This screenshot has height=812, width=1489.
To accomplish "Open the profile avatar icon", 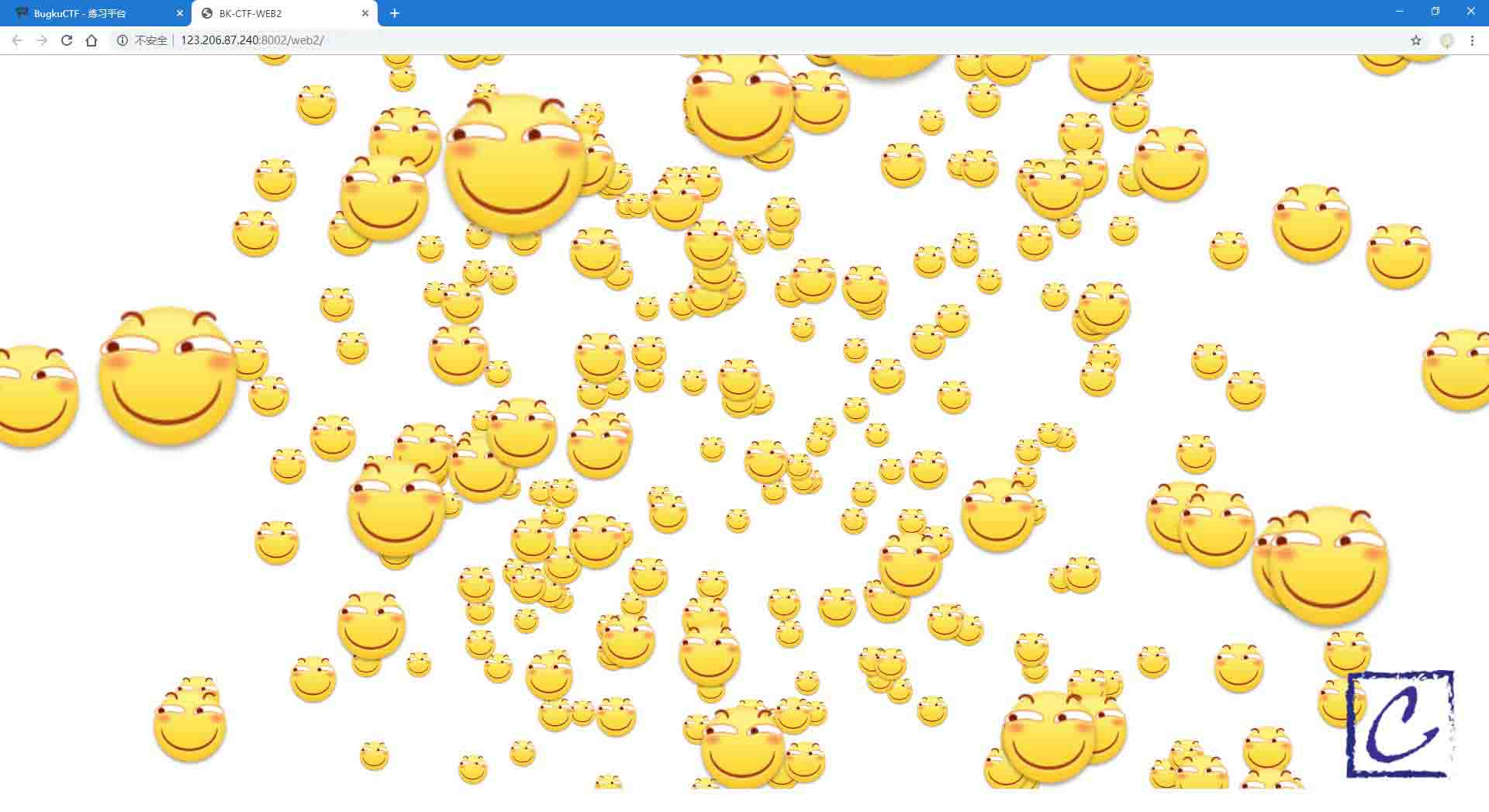I will pyautogui.click(x=1446, y=40).
